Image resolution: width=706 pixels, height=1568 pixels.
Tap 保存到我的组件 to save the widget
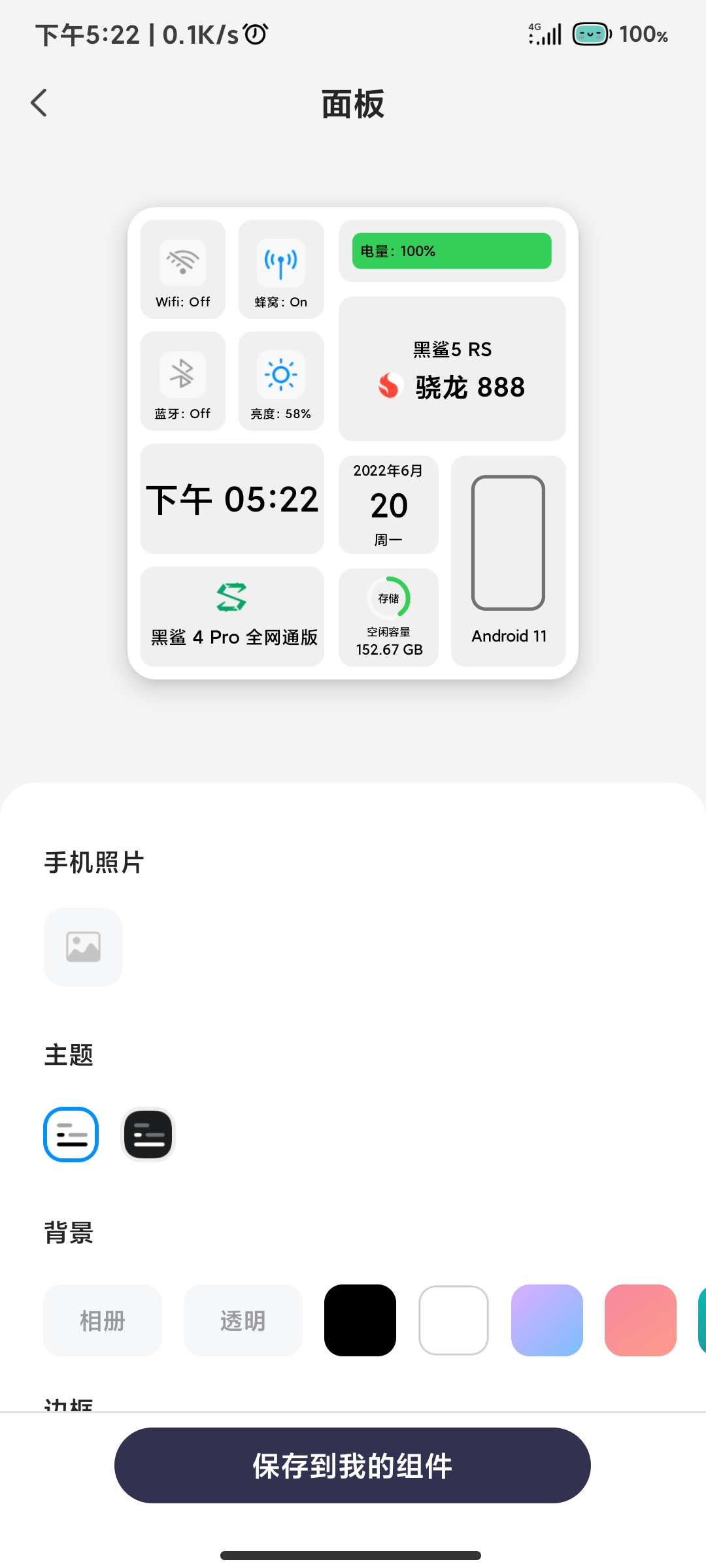pos(353,1465)
